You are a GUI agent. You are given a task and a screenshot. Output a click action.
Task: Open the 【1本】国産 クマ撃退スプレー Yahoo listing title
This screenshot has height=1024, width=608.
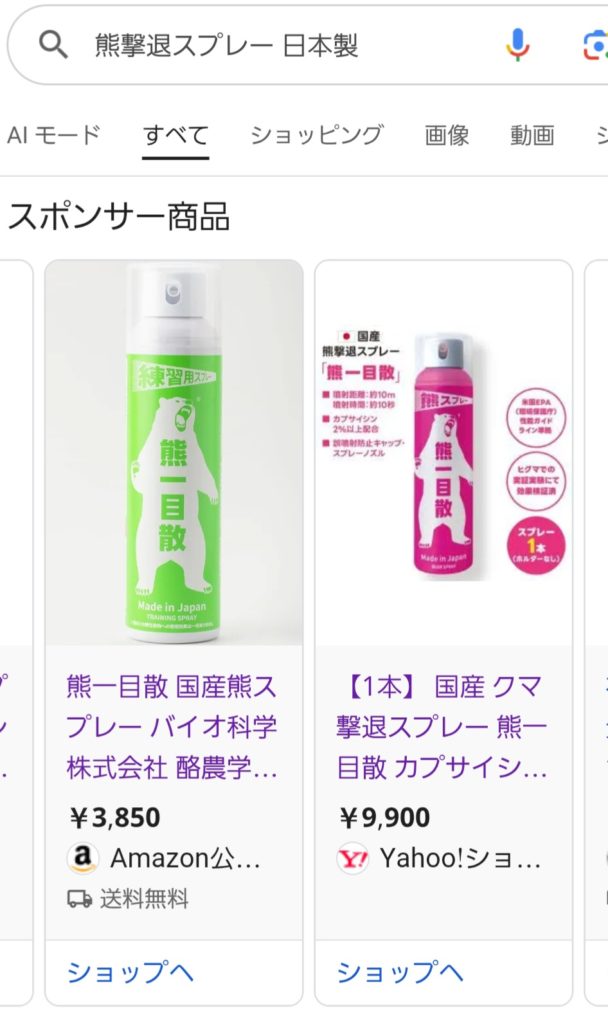point(441,727)
